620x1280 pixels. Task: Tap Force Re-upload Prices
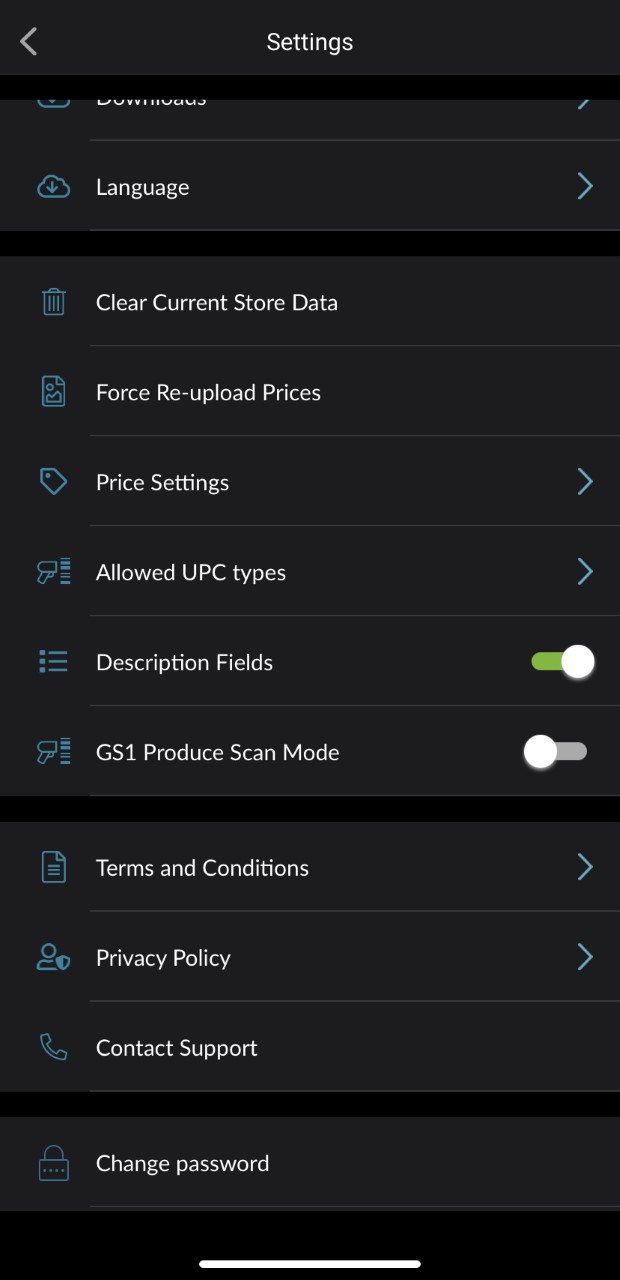[310, 392]
